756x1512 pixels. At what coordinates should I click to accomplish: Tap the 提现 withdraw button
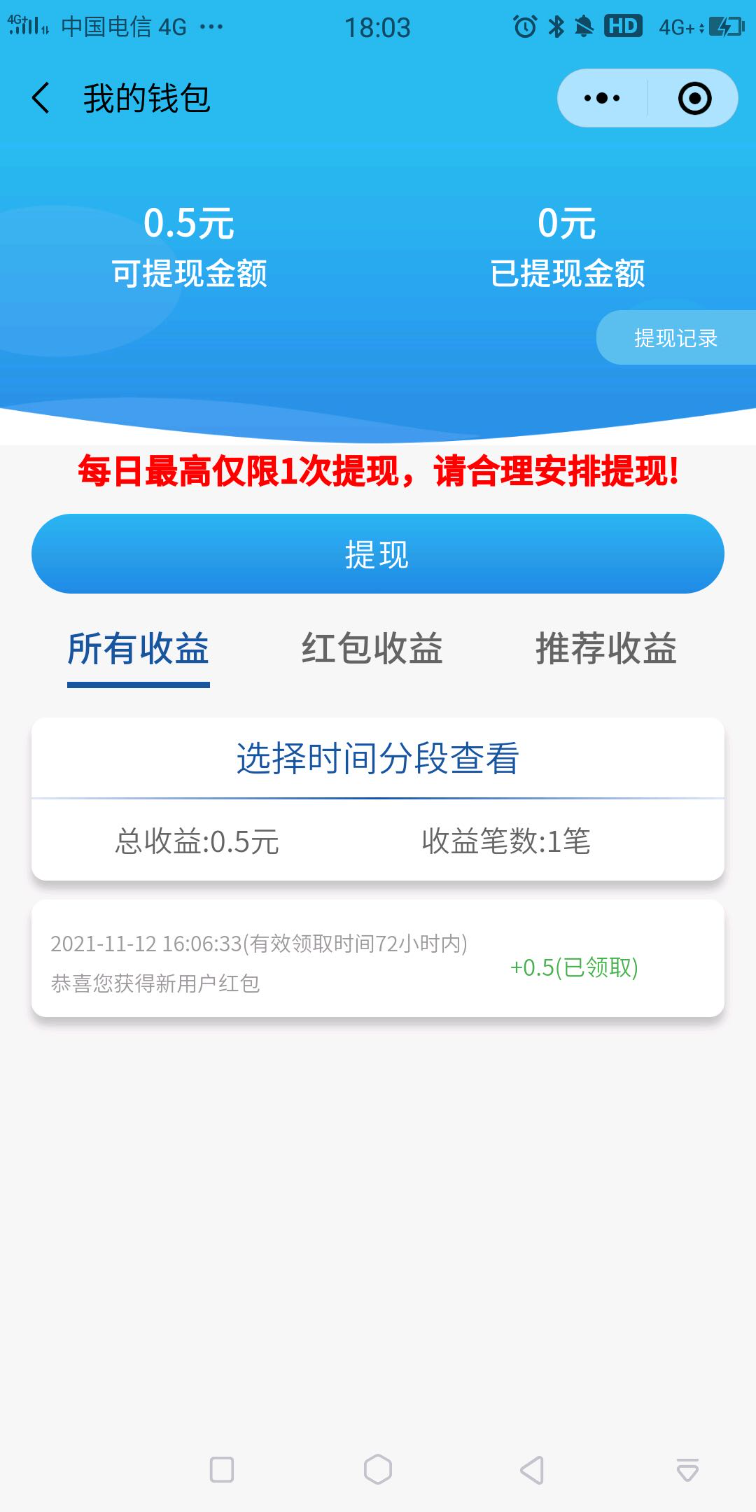tap(377, 554)
